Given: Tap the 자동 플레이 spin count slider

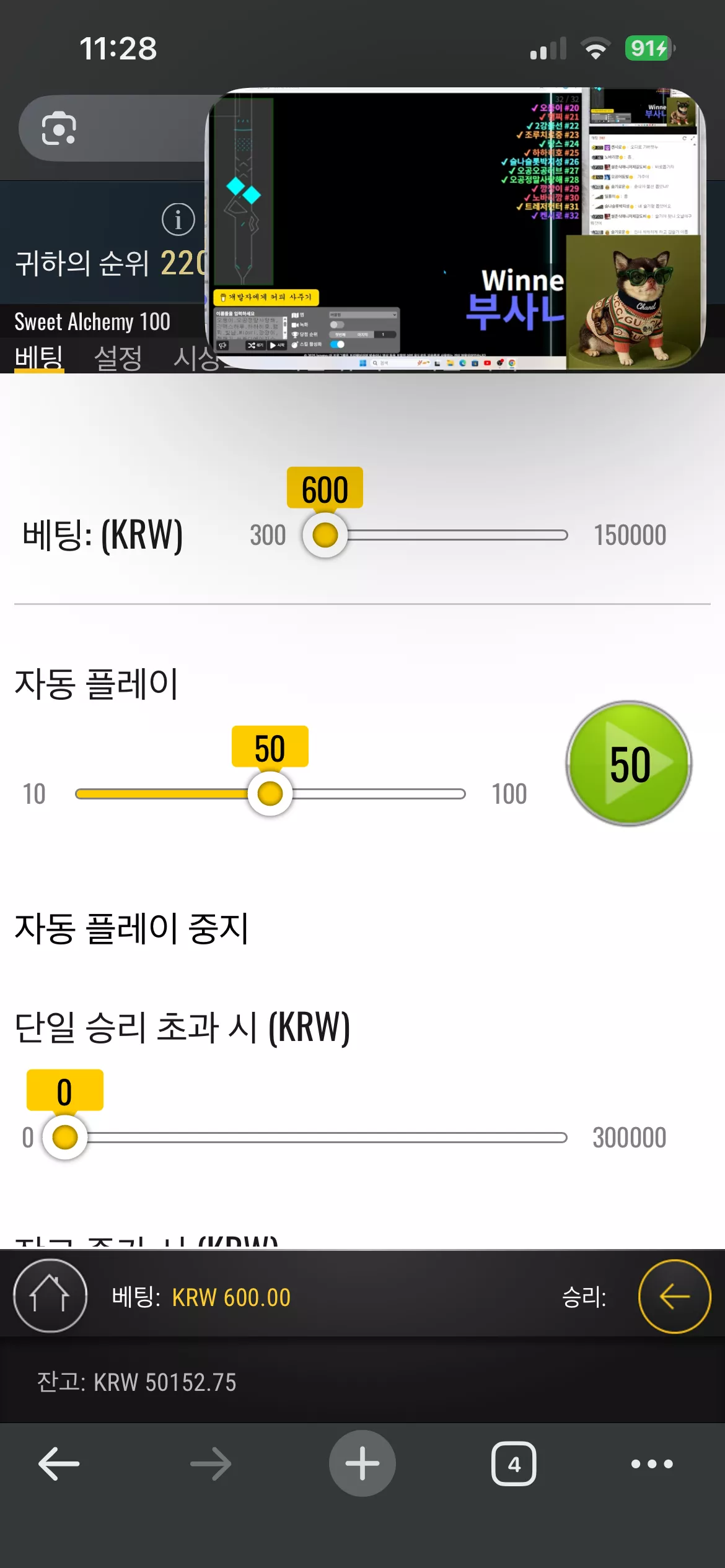Looking at the screenshot, I should pyautogui.click(x=270, y=794).
